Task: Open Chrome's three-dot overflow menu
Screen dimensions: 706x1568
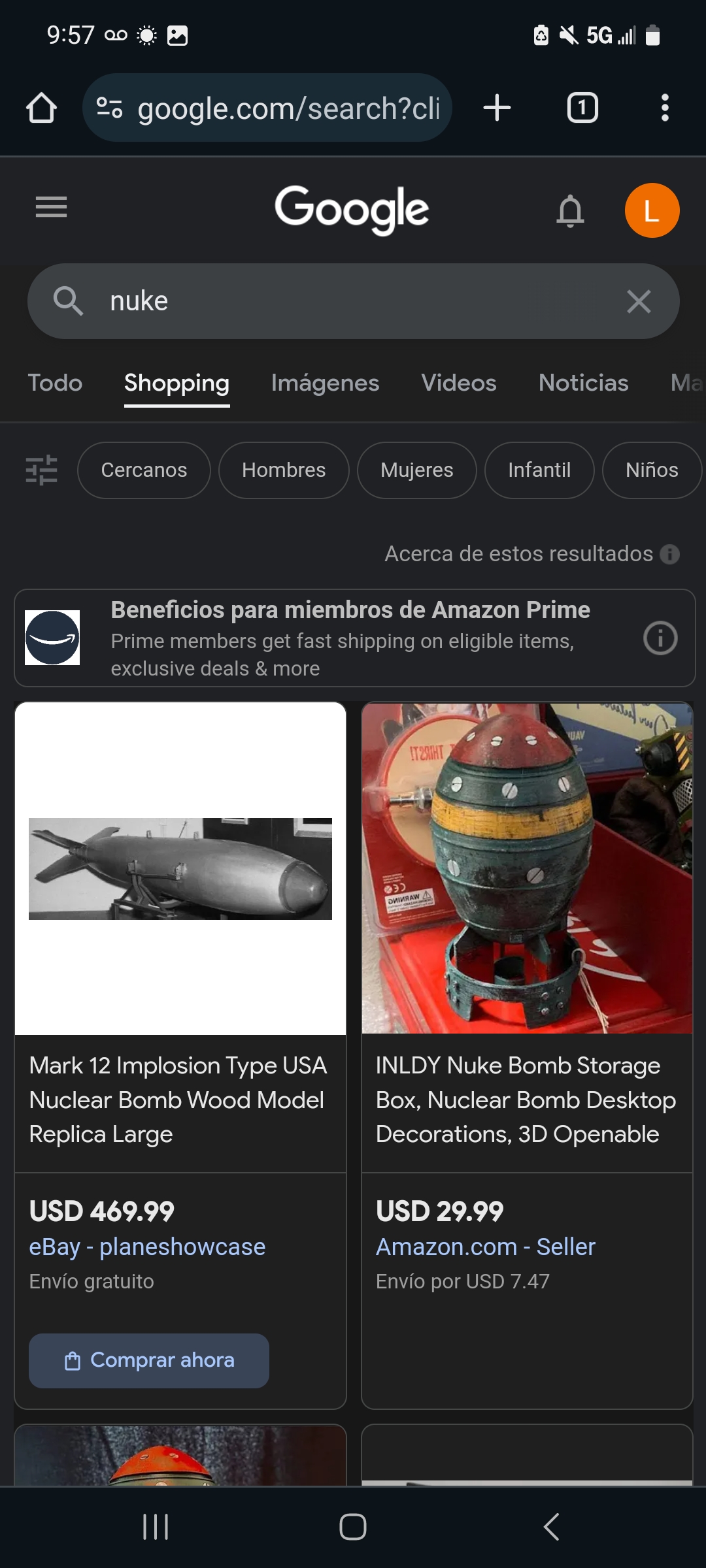Action: [x=665, y=108]
